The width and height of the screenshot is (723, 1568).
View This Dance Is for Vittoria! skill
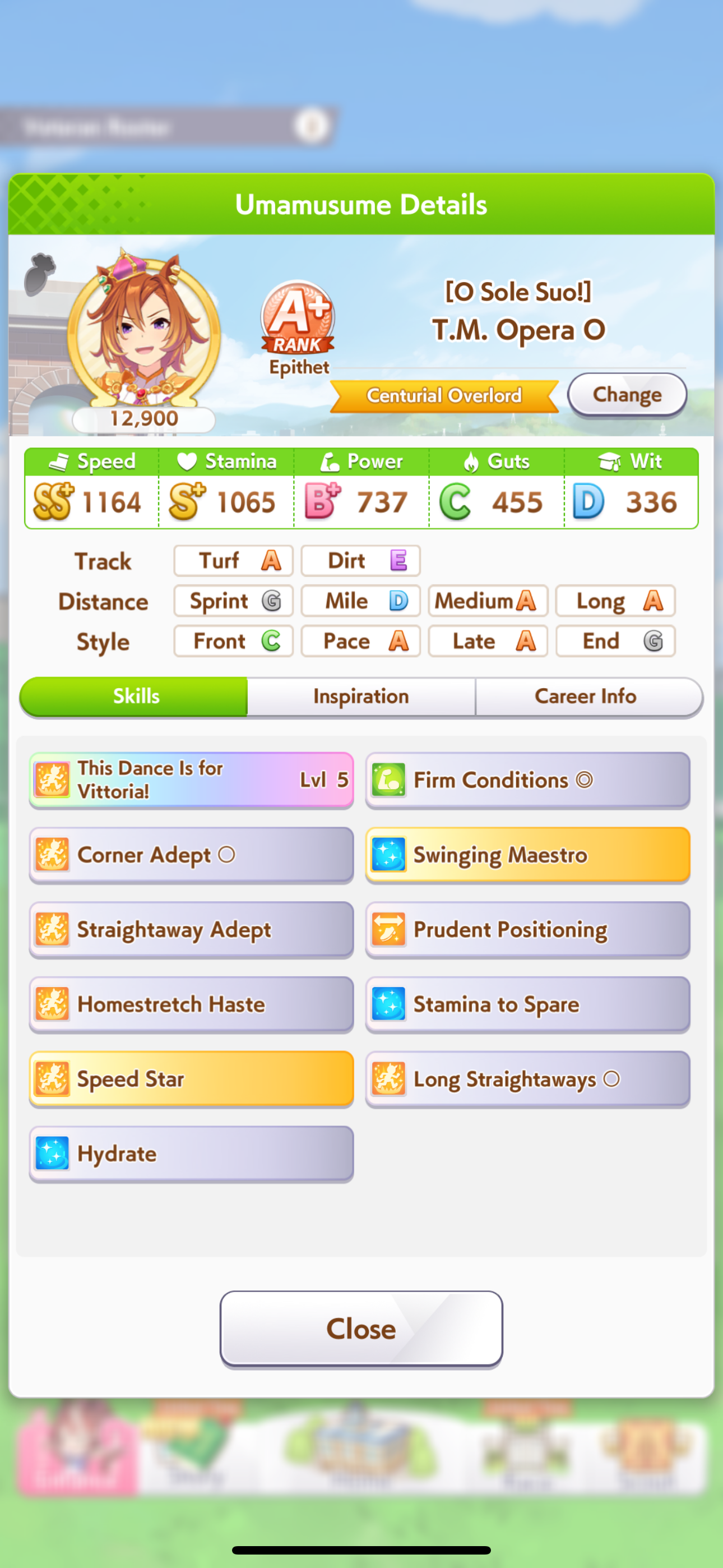(191, 780)
